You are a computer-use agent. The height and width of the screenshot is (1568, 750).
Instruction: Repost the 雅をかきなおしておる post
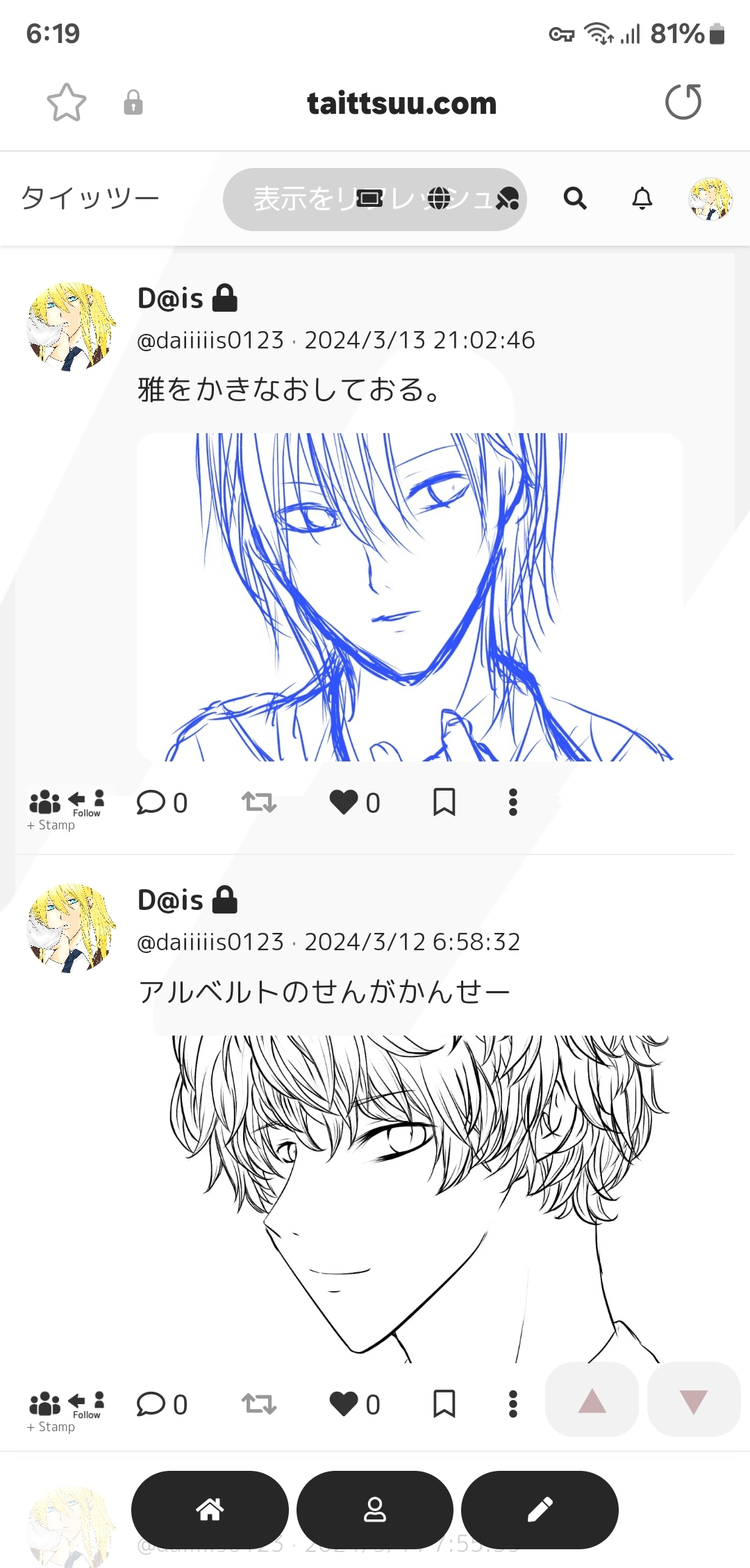click(x=259, y=802)
